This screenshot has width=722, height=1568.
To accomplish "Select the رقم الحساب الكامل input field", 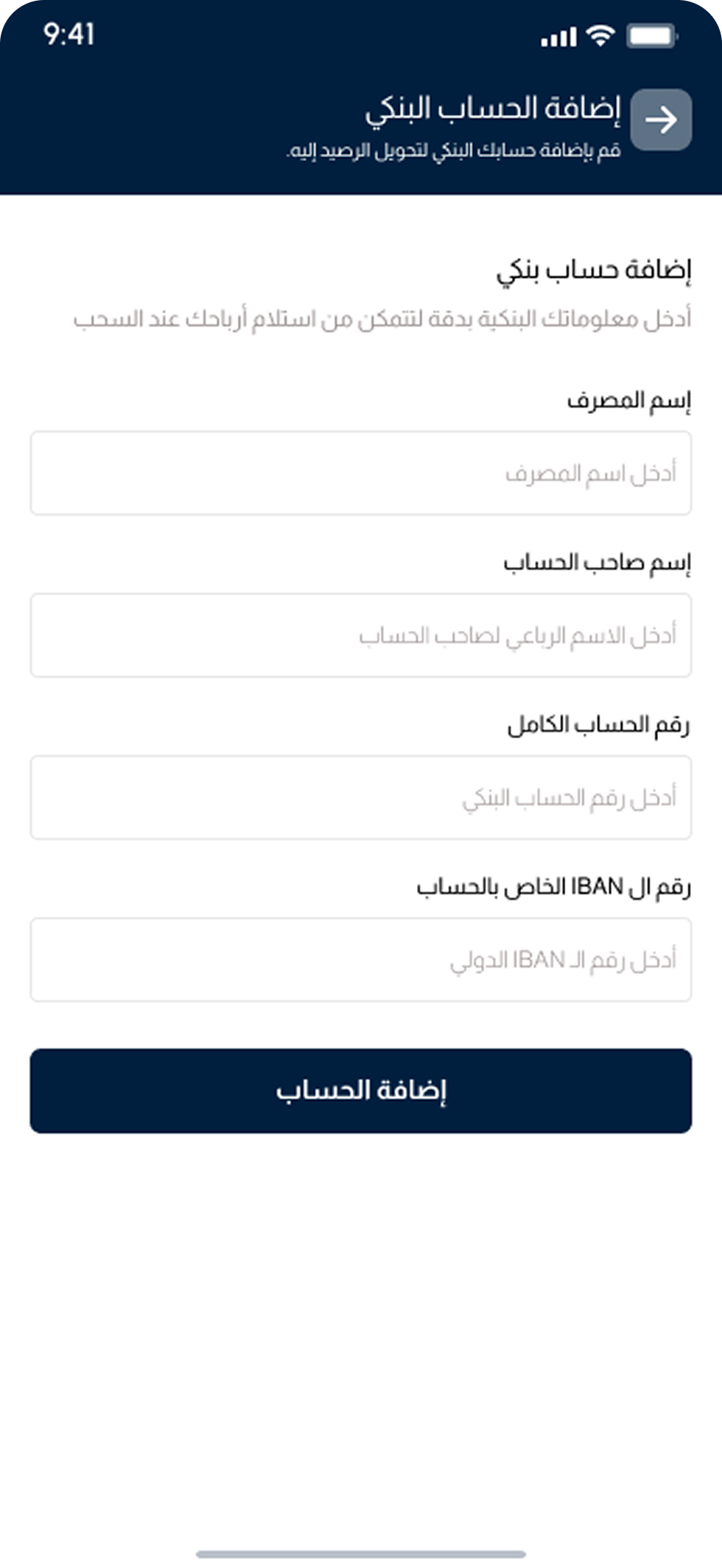I will [x=361, y=797].
